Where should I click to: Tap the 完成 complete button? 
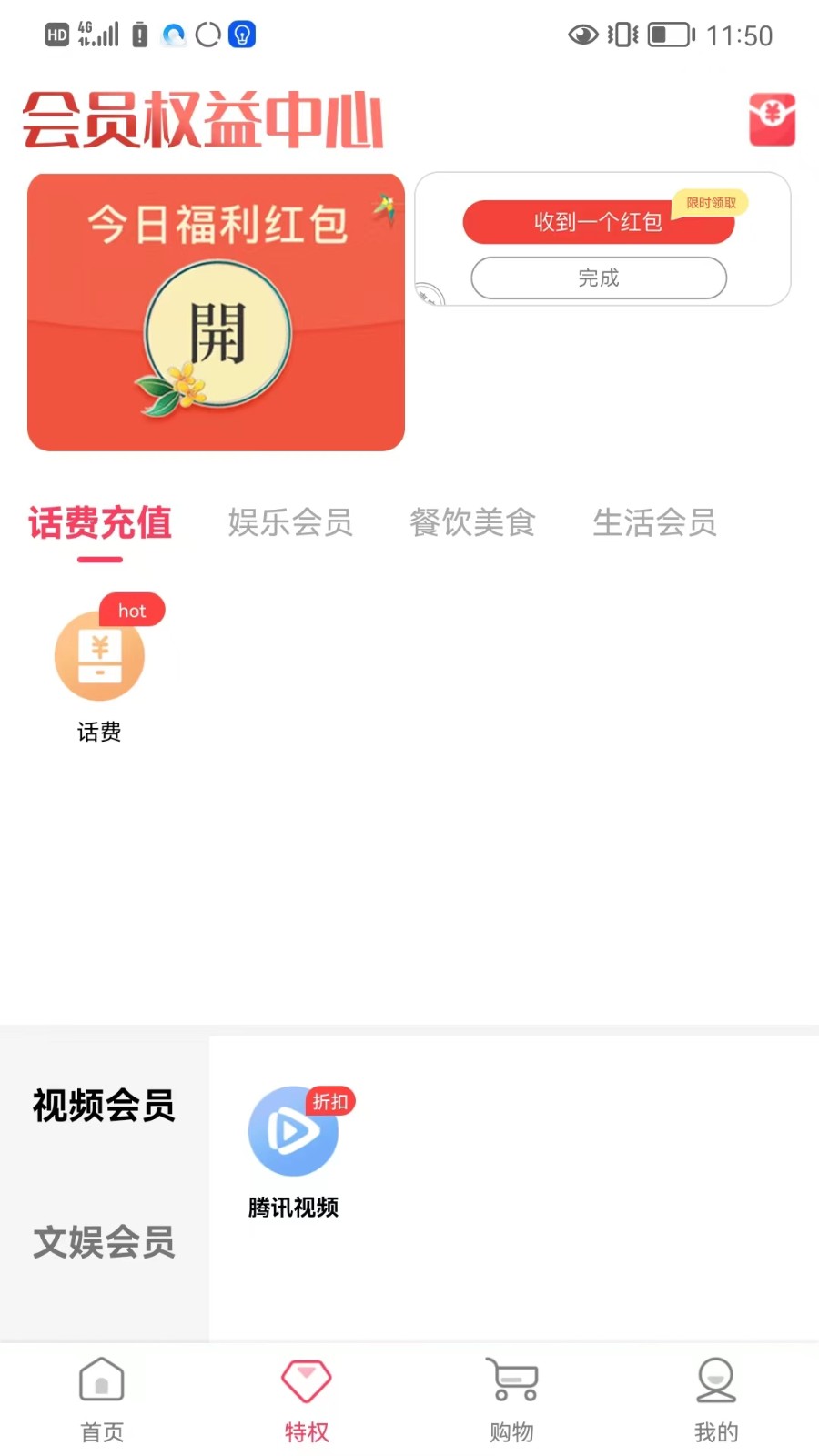(598, 278)
